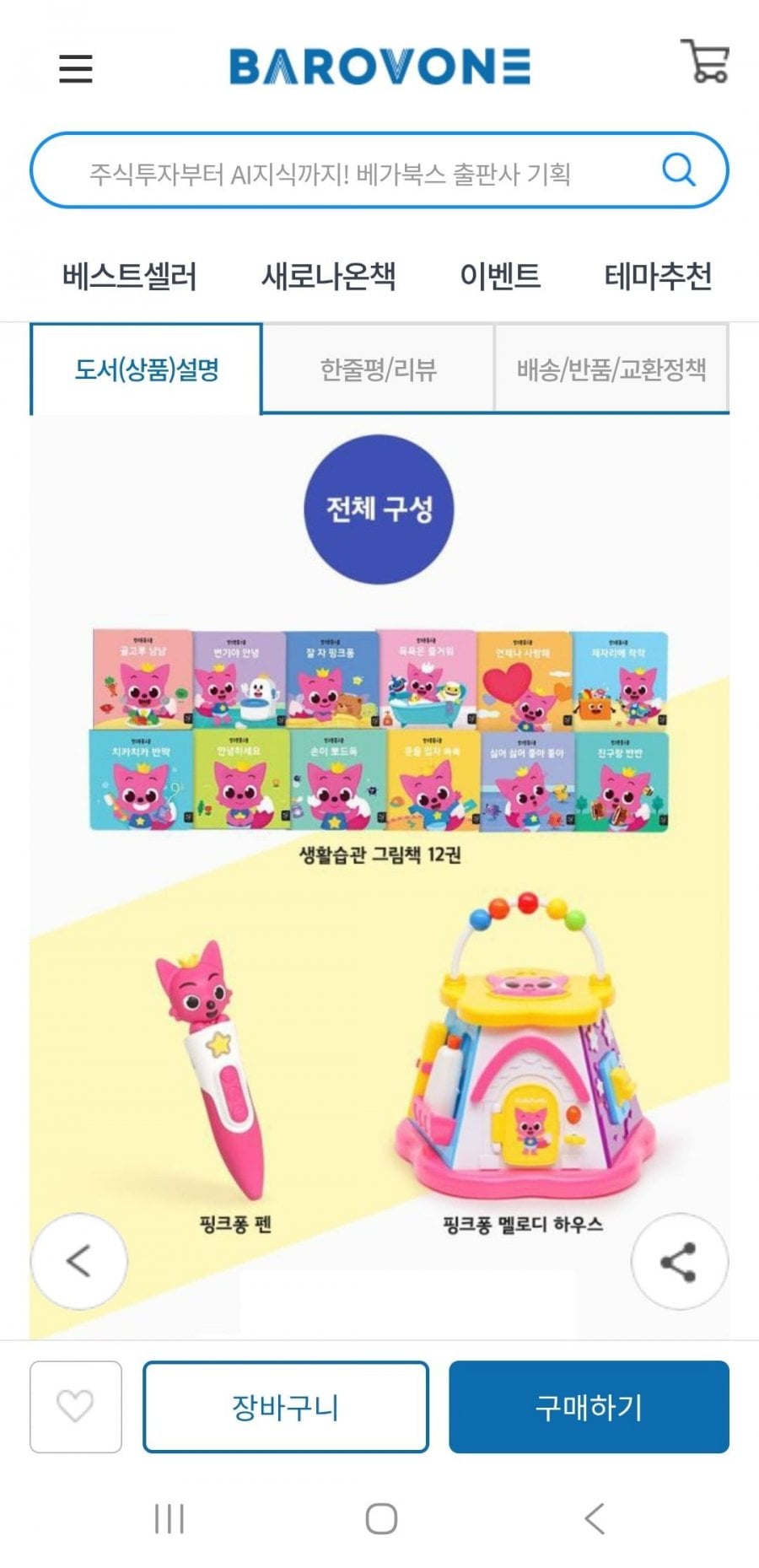Share this product

[679, 1261]
